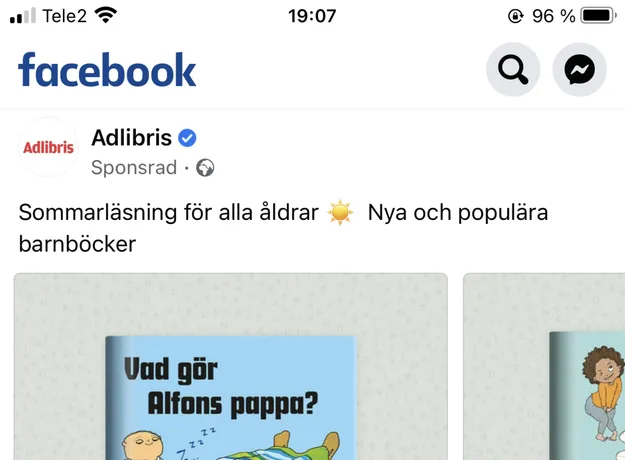Viewport: 625px width, 460px height.
Task: Open Adlibris profile picture
Action: [48, 148]
